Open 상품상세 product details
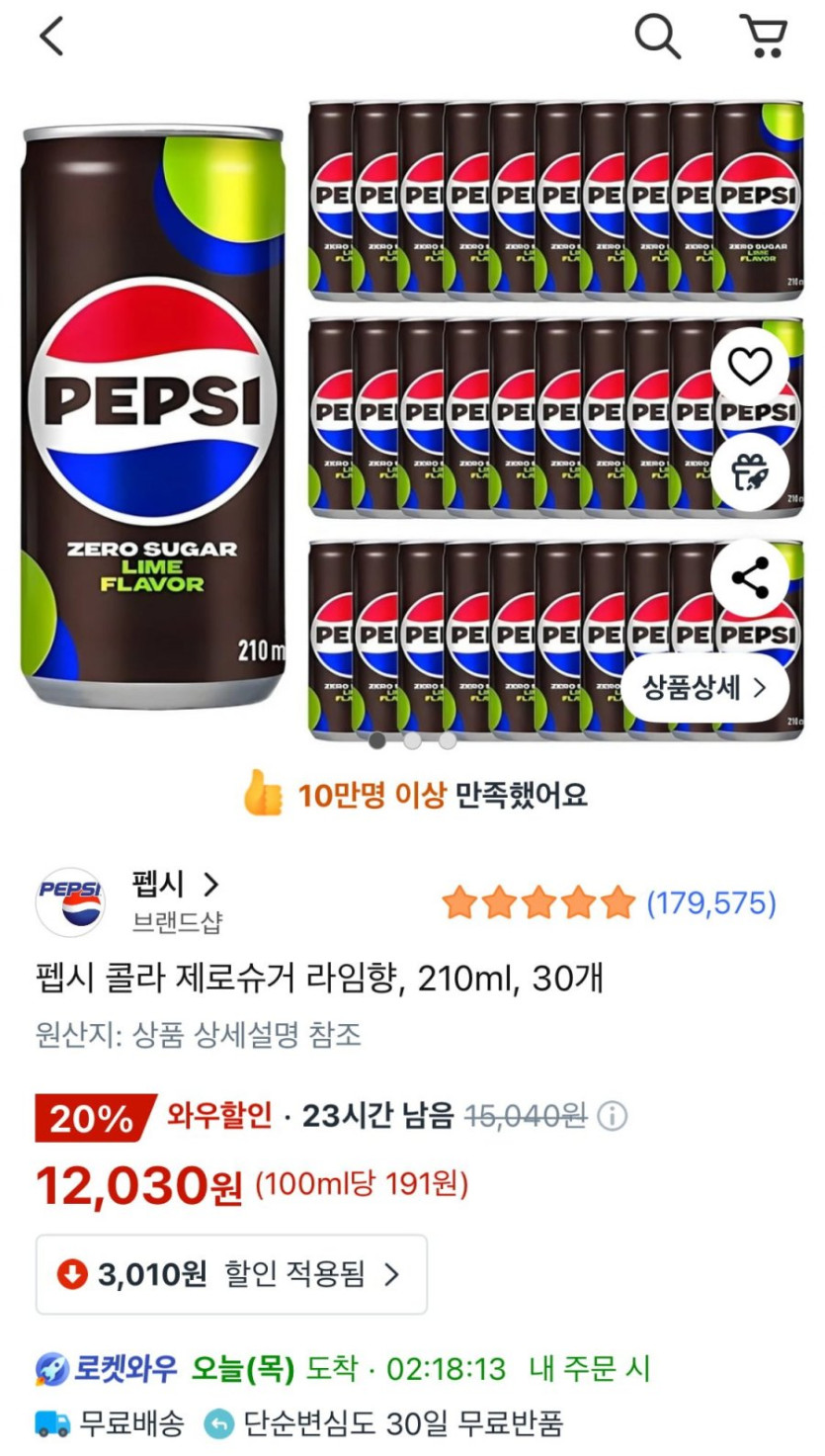Screen dimensions: 825x1456 pos(703,688)
